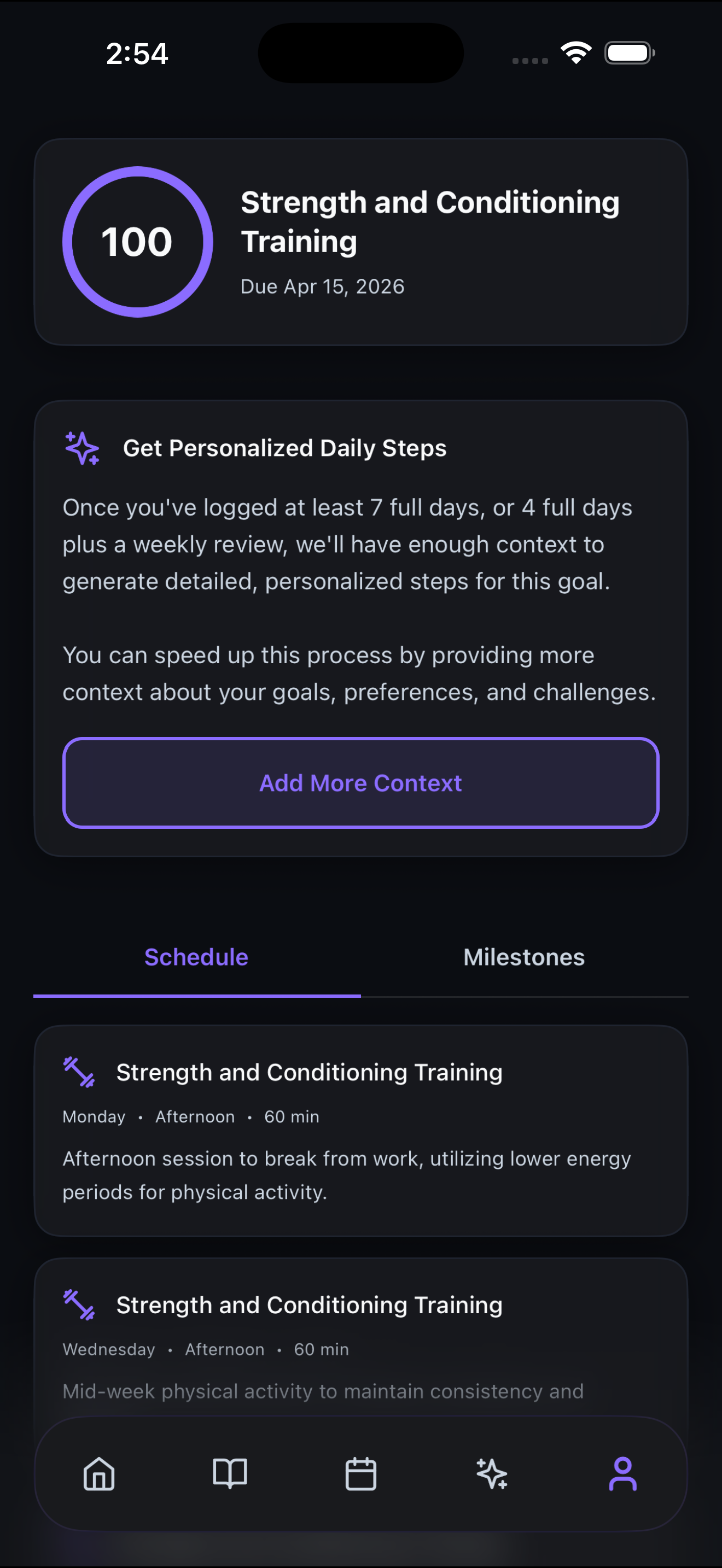Tap the Due Apr 15, 2026 date text
Image resolution: width=722 pixels, height=1568 pixels.
322,286
